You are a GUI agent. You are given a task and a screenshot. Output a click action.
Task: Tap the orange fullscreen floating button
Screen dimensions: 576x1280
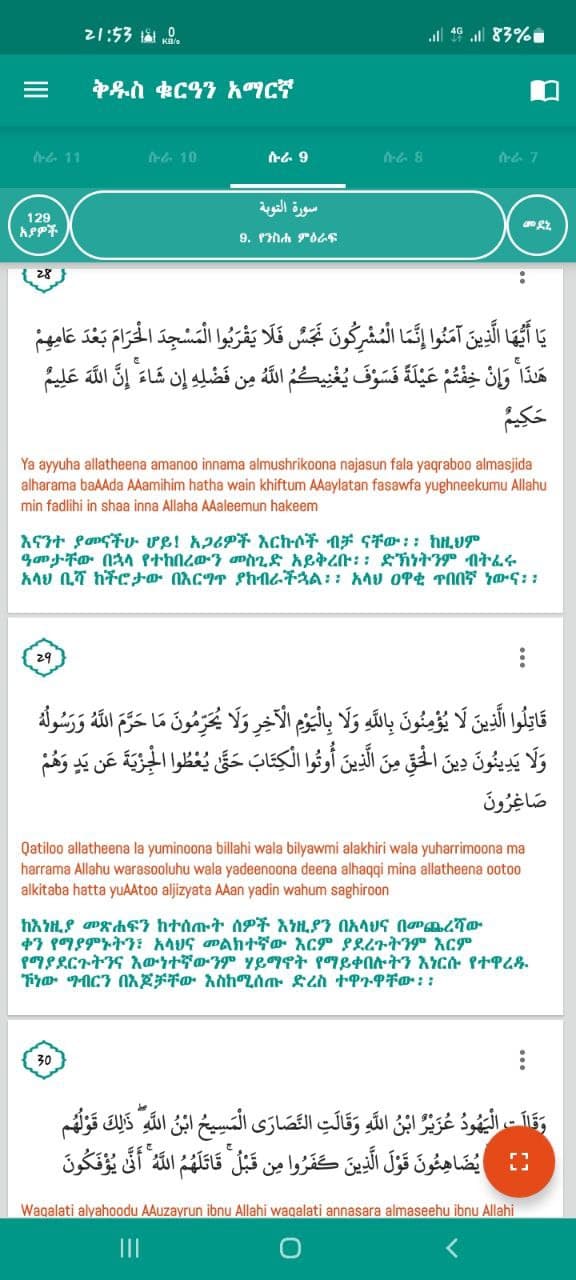click(x=519, y=1161)
